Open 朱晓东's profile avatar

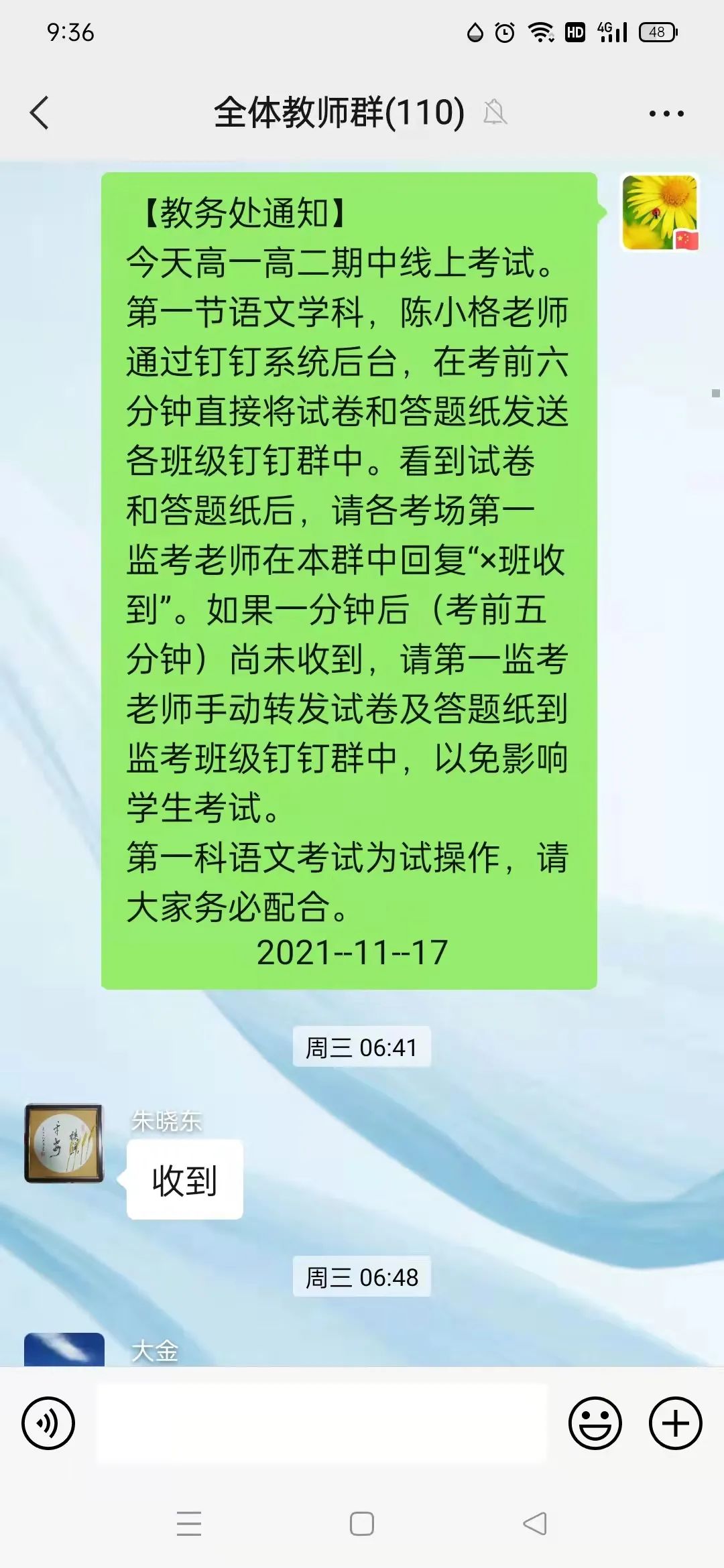(x=64, y=1144)
